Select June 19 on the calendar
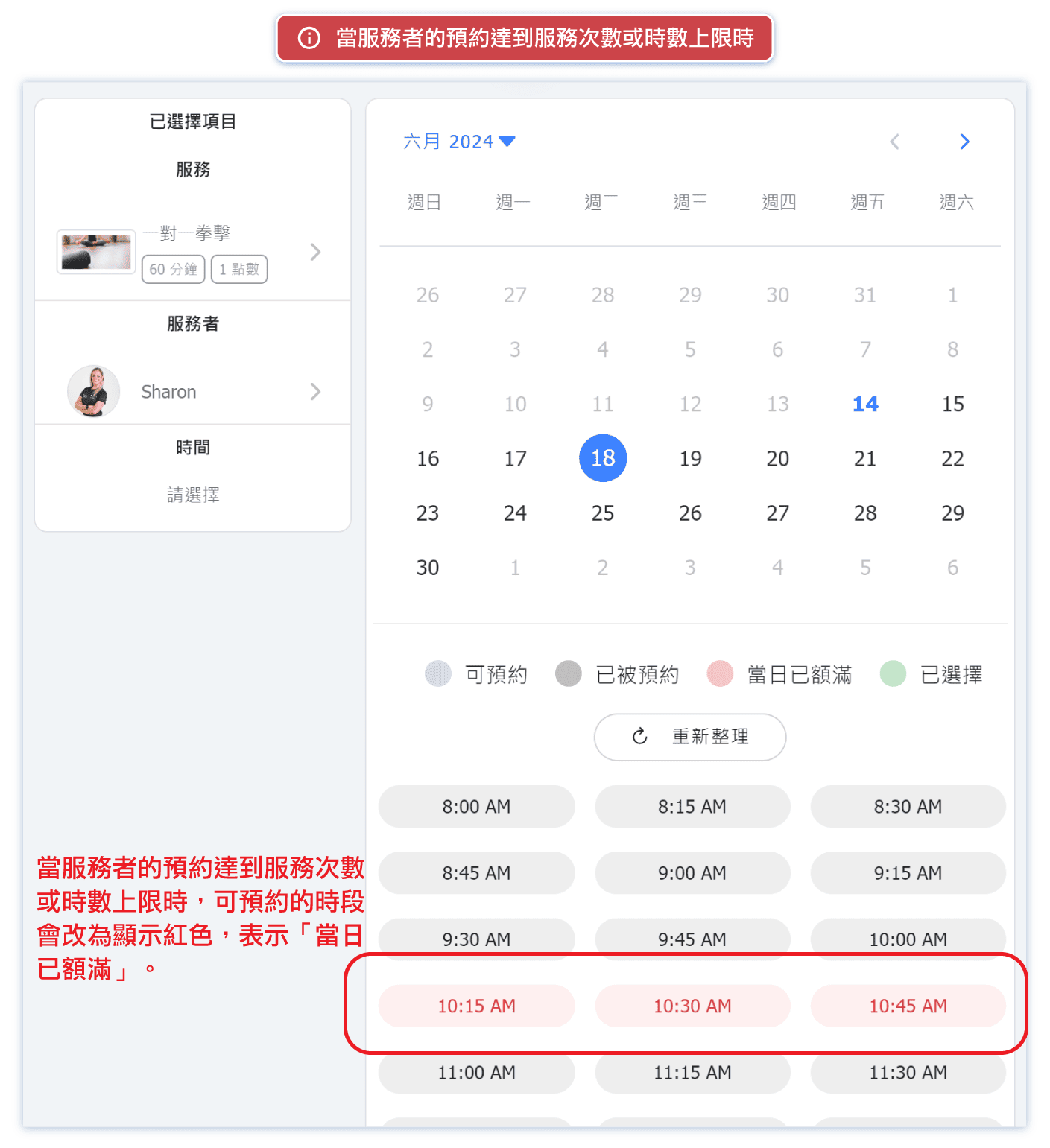Image resolution: width=1050 pixels, height=1148 pixels. tap(690, 458)
